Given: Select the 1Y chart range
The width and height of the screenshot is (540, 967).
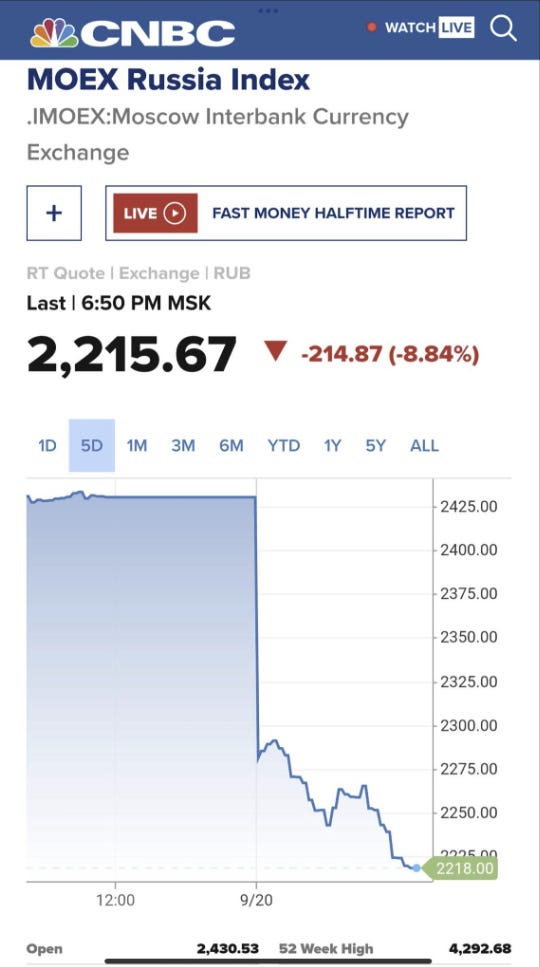Looking at the screenshot, I should click(332, 445).
